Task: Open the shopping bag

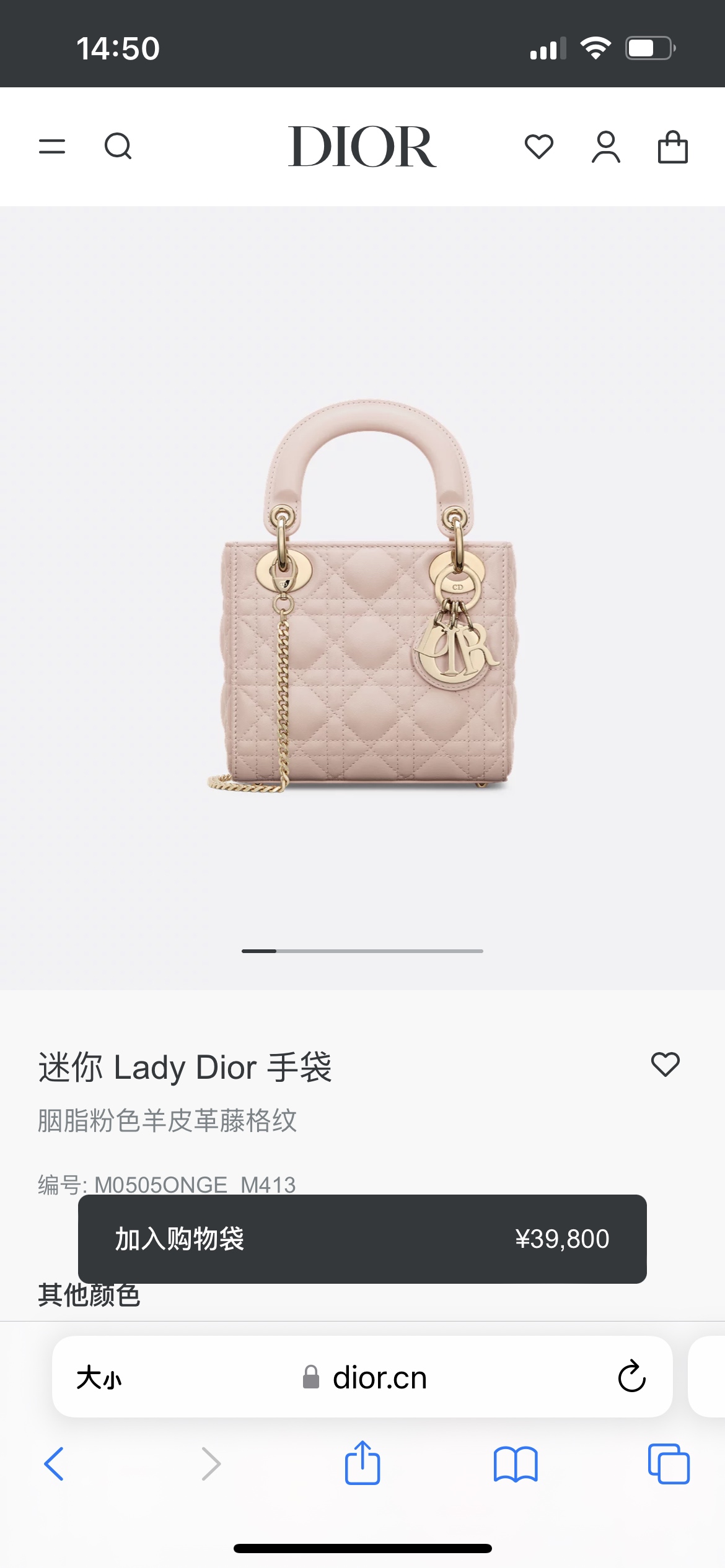Action: tap(672, 147)
